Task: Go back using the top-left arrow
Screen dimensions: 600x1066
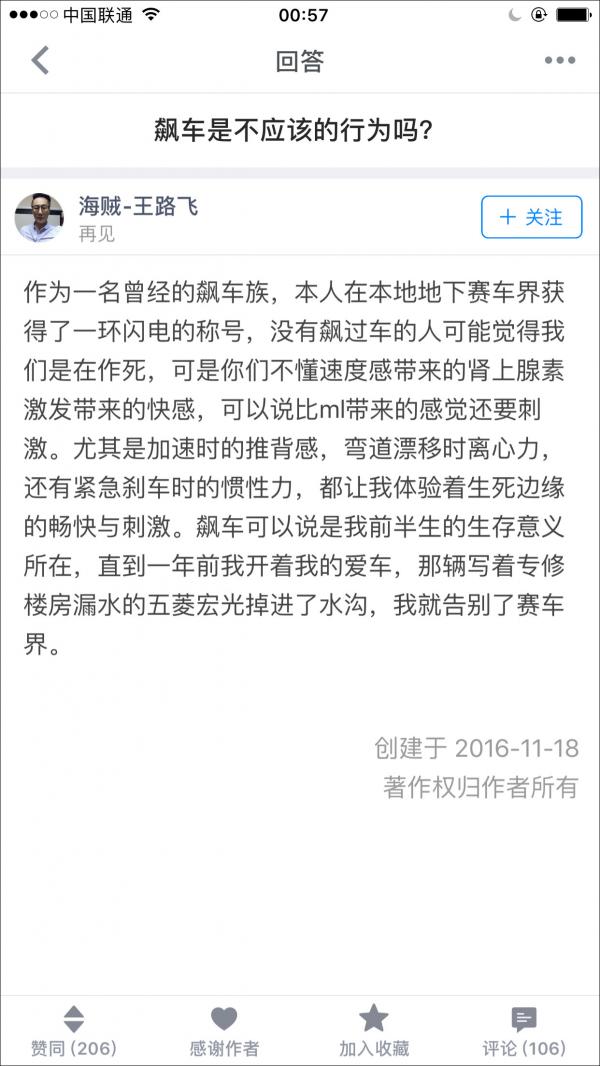Action: pyautogui.click(x=40, y=61)
